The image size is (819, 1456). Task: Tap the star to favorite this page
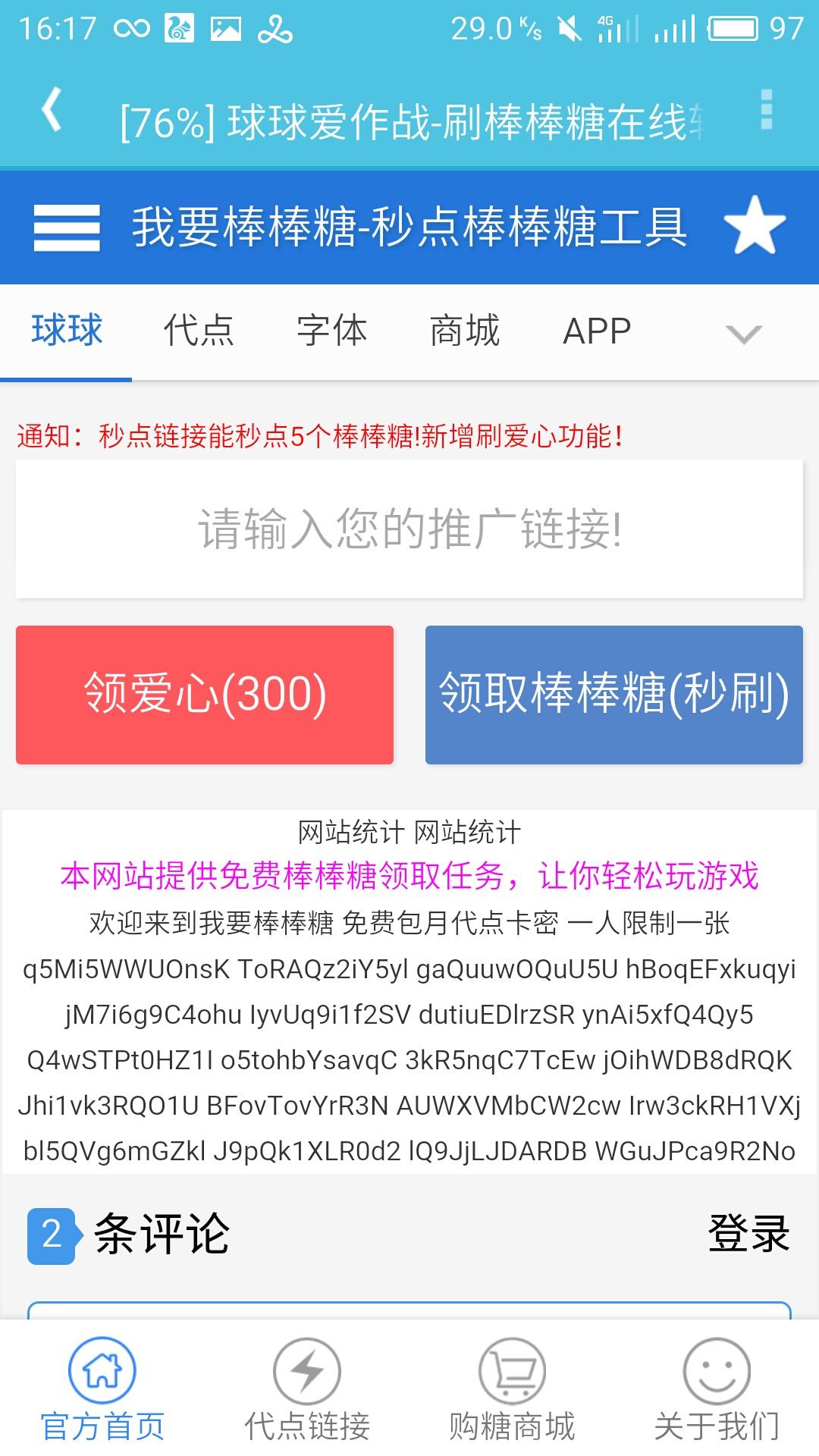(755, 227)
